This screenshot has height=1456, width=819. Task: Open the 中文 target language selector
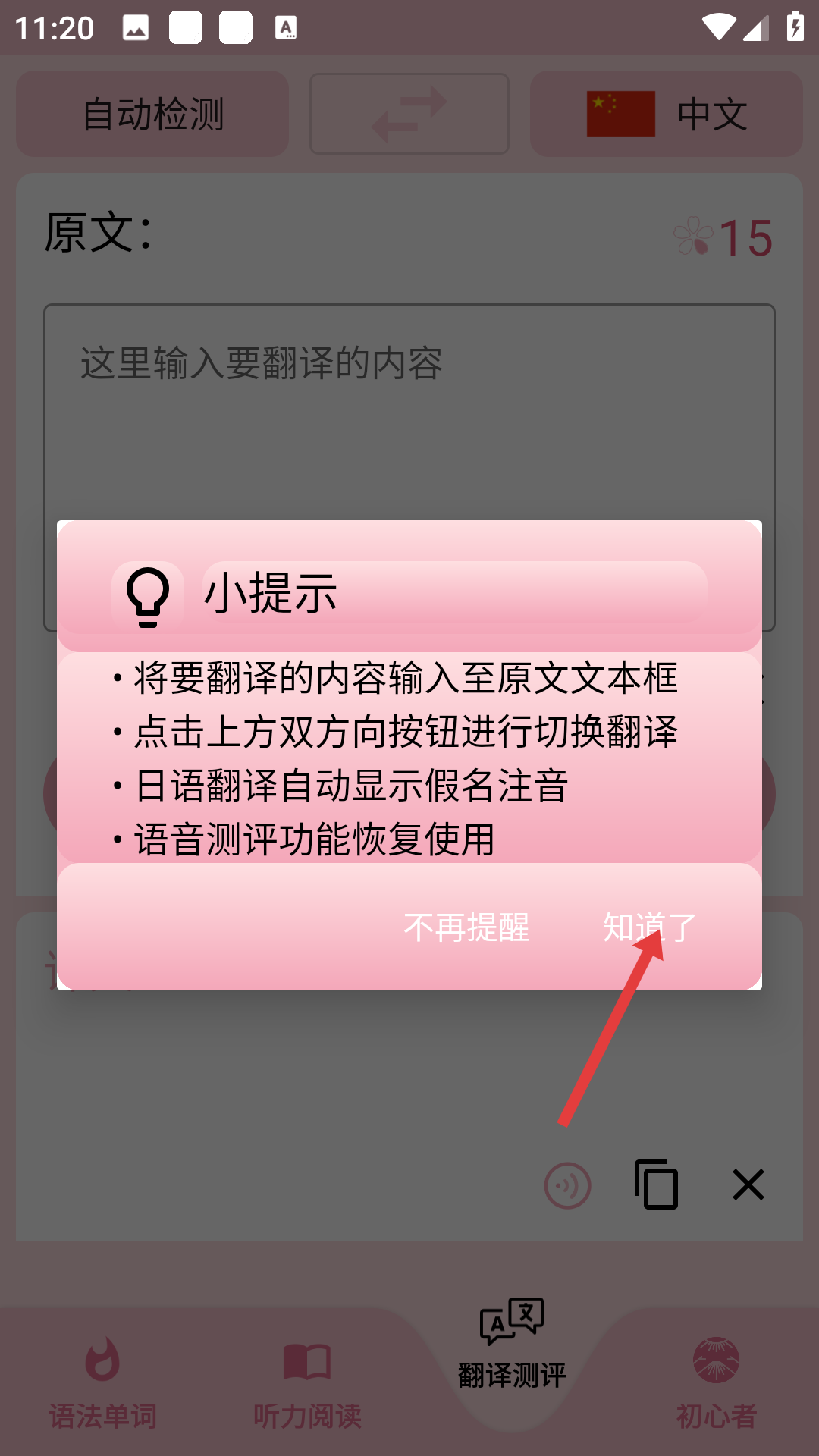(x=667, y=114)
